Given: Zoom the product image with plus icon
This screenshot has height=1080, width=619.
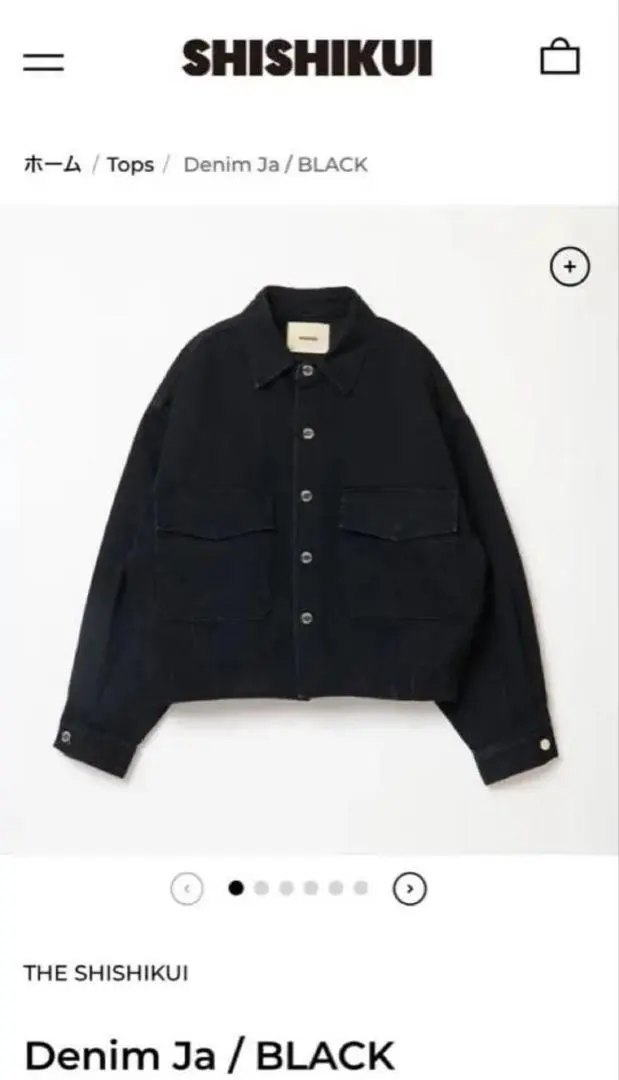Looking at the screenshot, I should click(570, 267).
